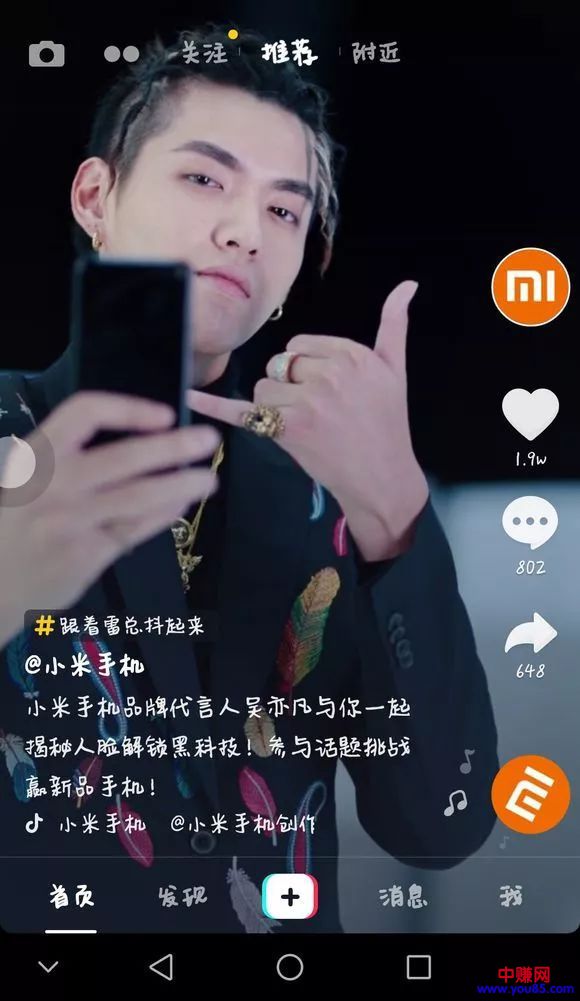Image resolution: width=580 pixels, height=1001 pixels.
Task: Open the Xiaomi profile avatar
Action: point(530,287)
